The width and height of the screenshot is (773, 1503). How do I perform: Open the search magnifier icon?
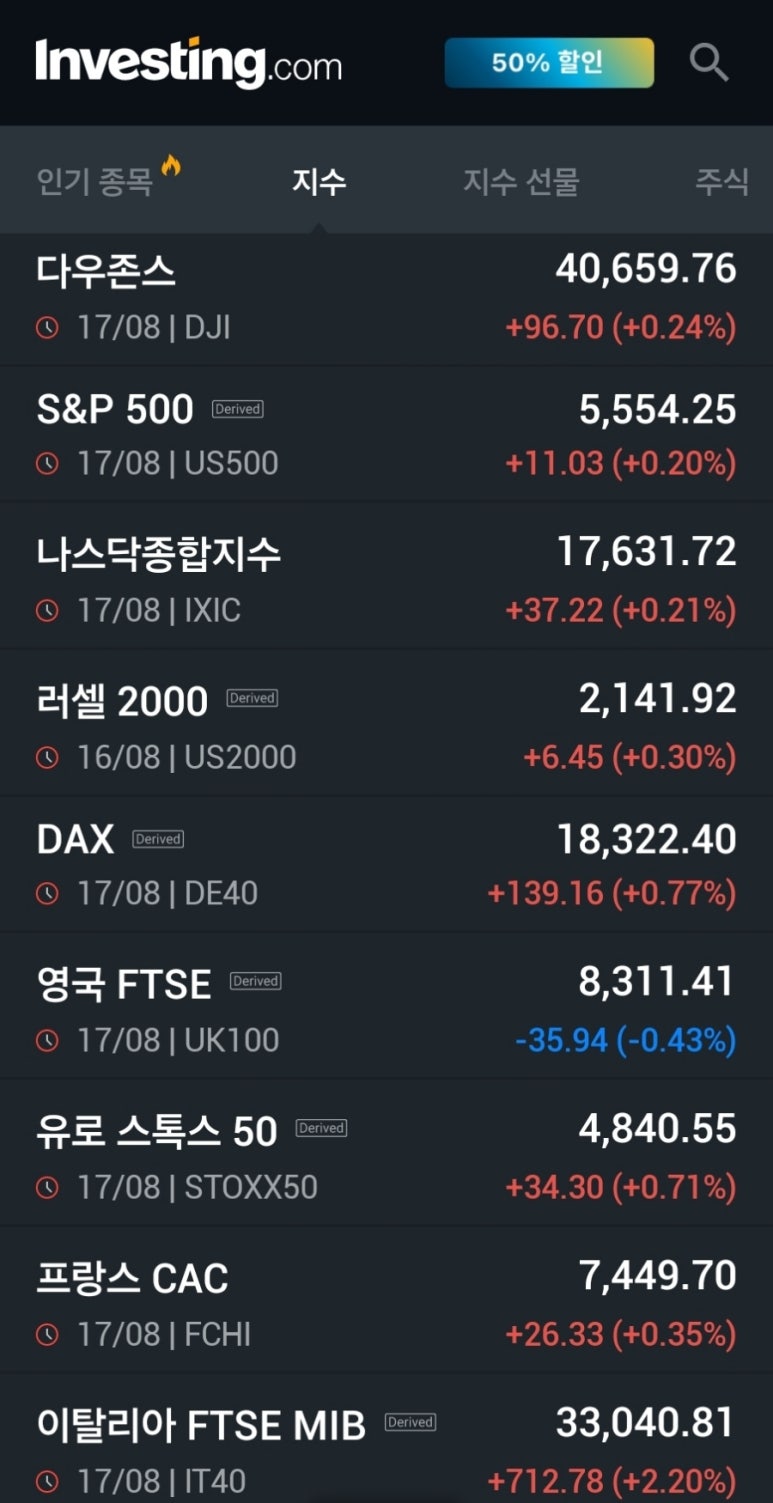[709, 63]
